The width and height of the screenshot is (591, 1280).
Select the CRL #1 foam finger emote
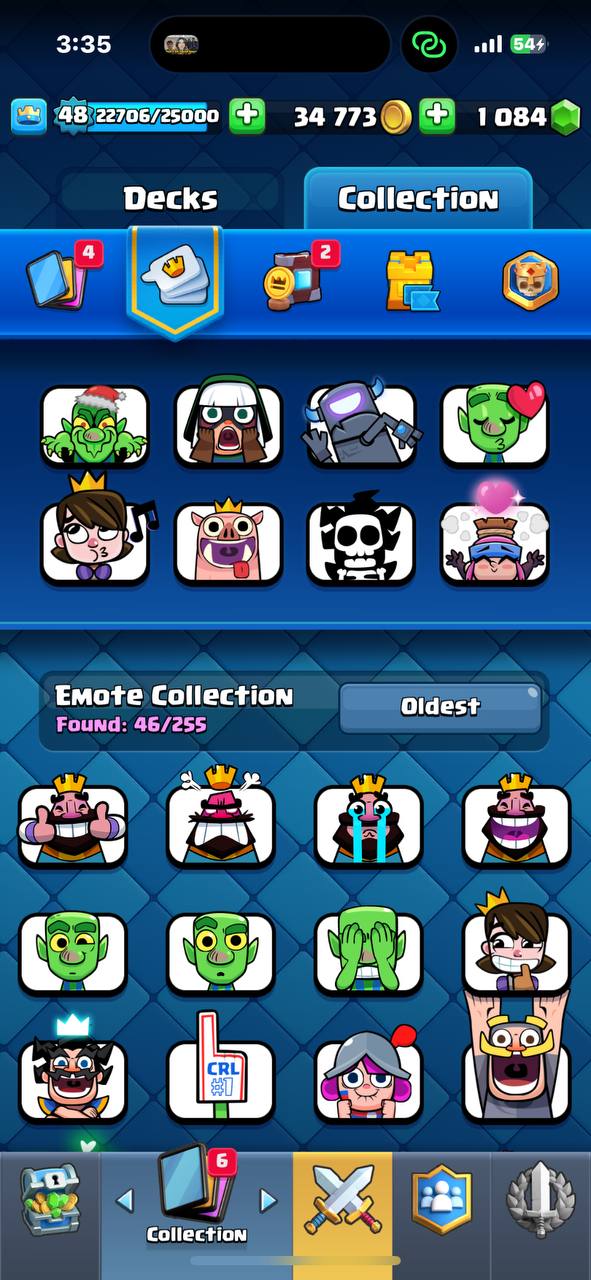(220, 1072)
